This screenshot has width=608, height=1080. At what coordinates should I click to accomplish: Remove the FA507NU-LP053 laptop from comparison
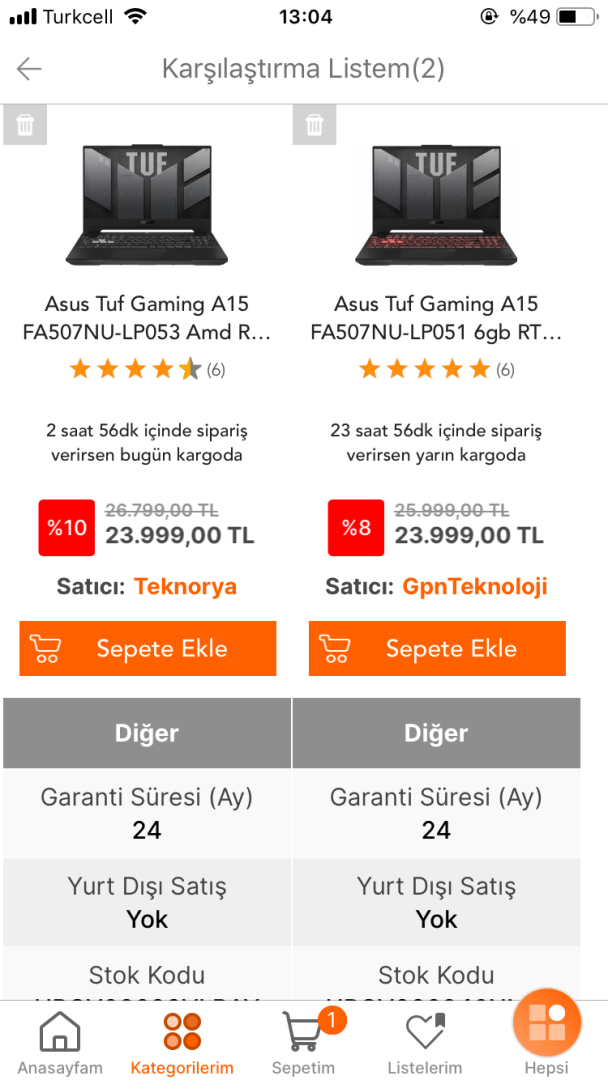click(x=25, y=125)
